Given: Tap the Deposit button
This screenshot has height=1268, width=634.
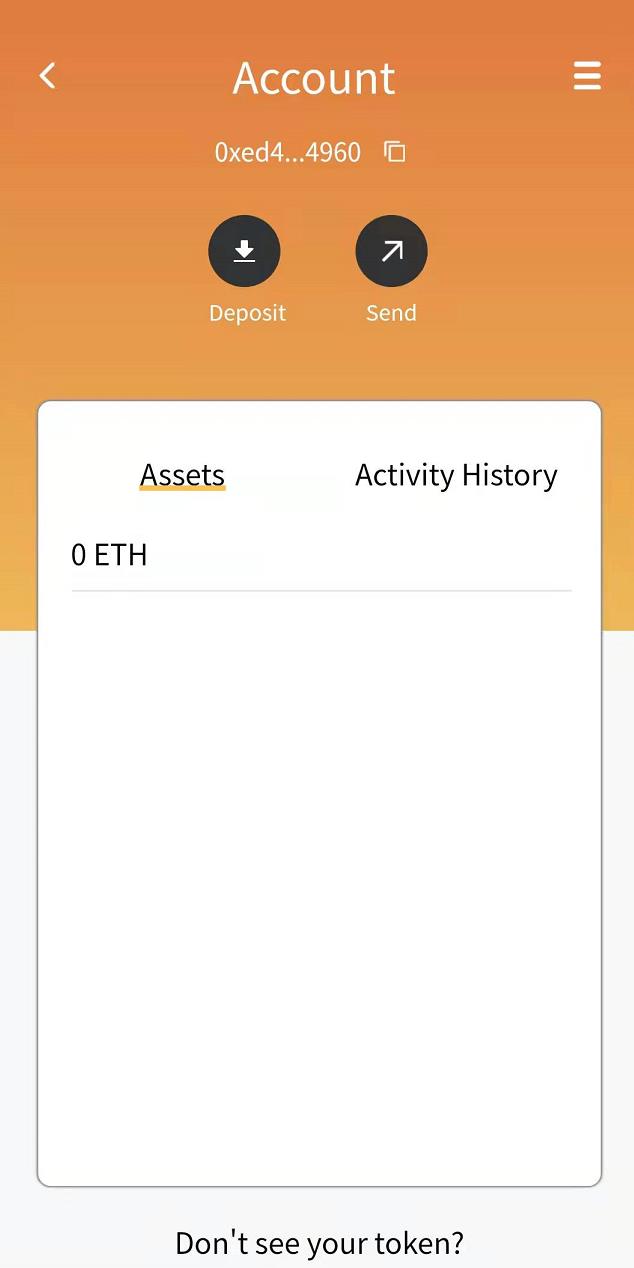Looking at the screenshot, I should pos(244,251).
